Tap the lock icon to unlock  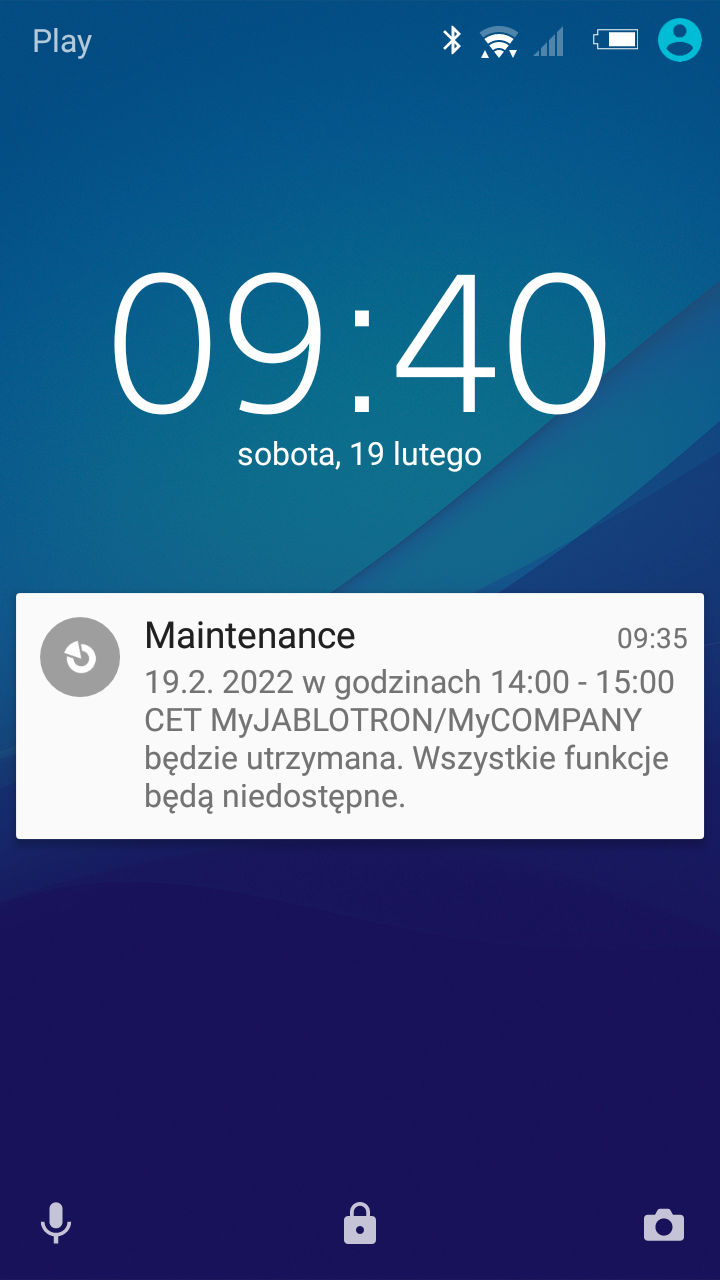(360, 1223)
